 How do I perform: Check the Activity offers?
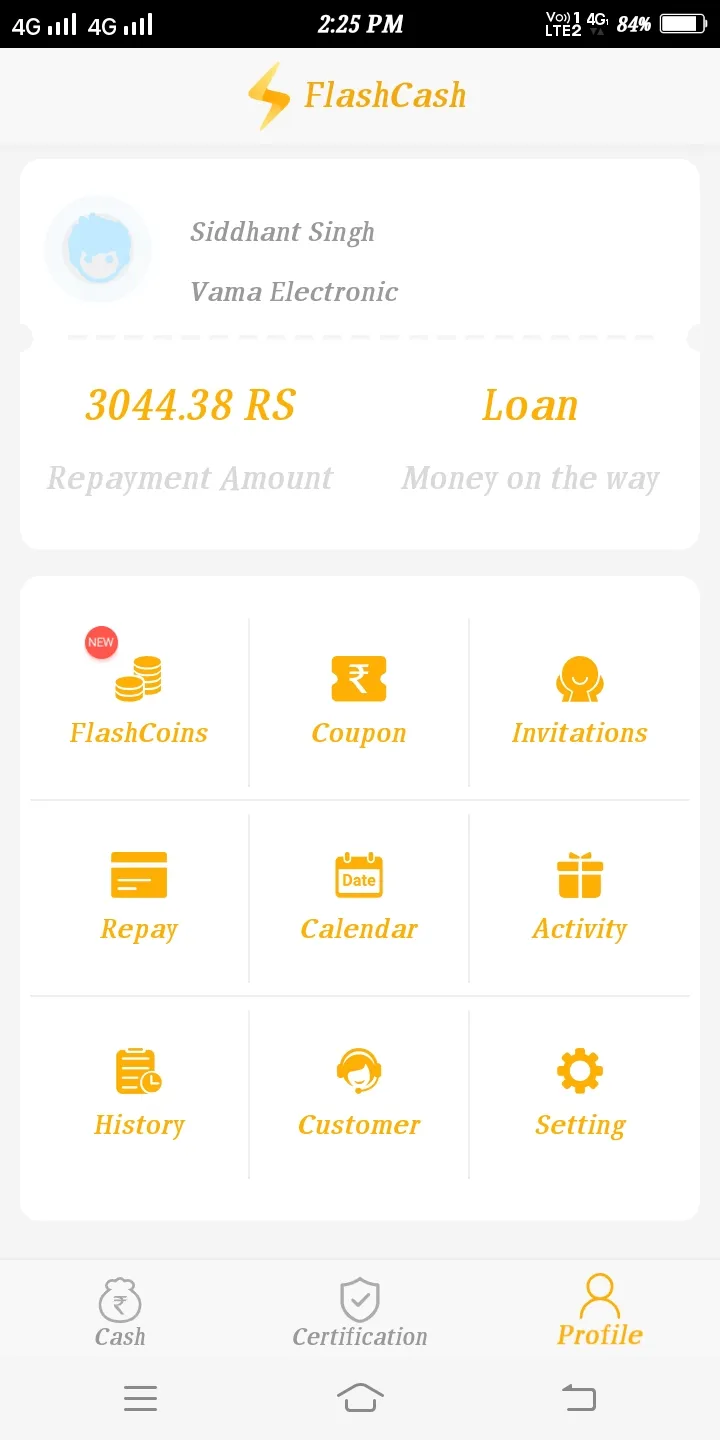[579, 896]
